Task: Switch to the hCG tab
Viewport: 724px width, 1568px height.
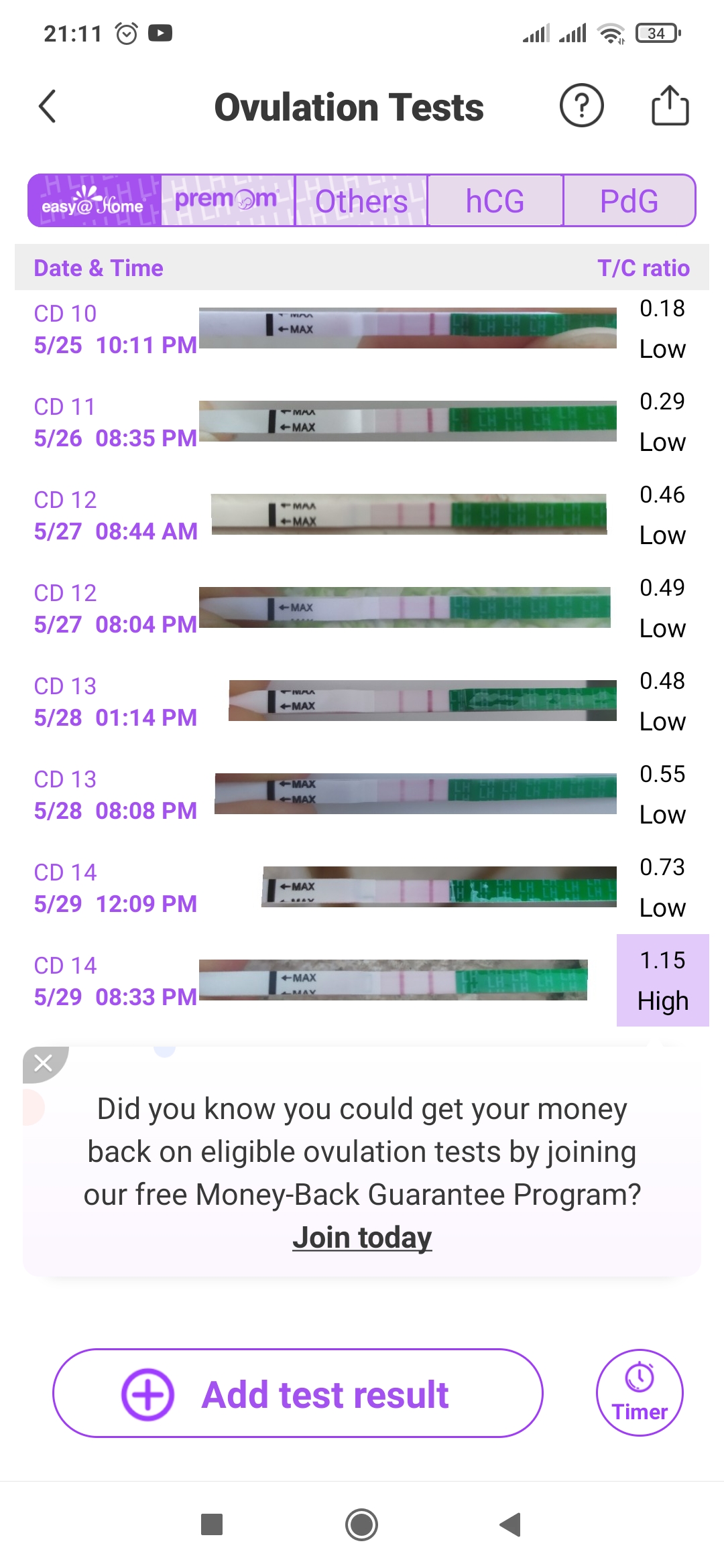Action: [495, 200]
